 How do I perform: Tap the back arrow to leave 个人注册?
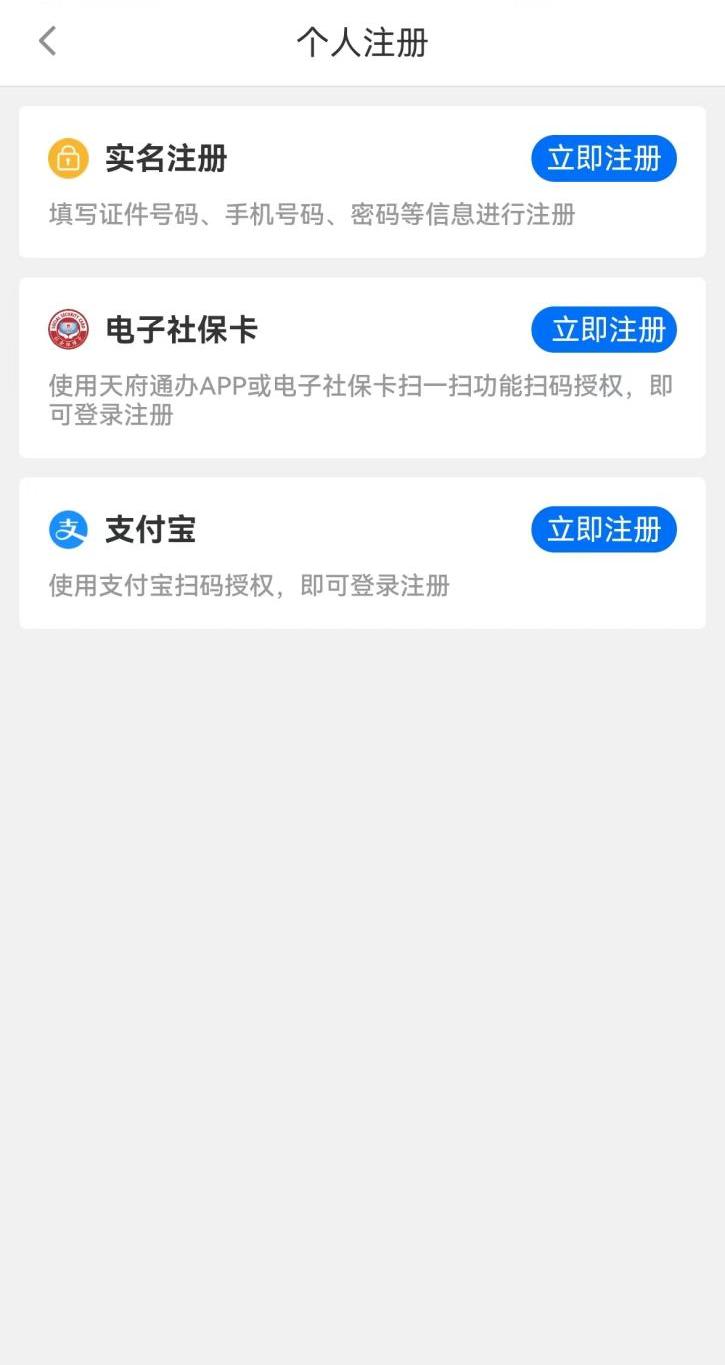coord(47,42)
